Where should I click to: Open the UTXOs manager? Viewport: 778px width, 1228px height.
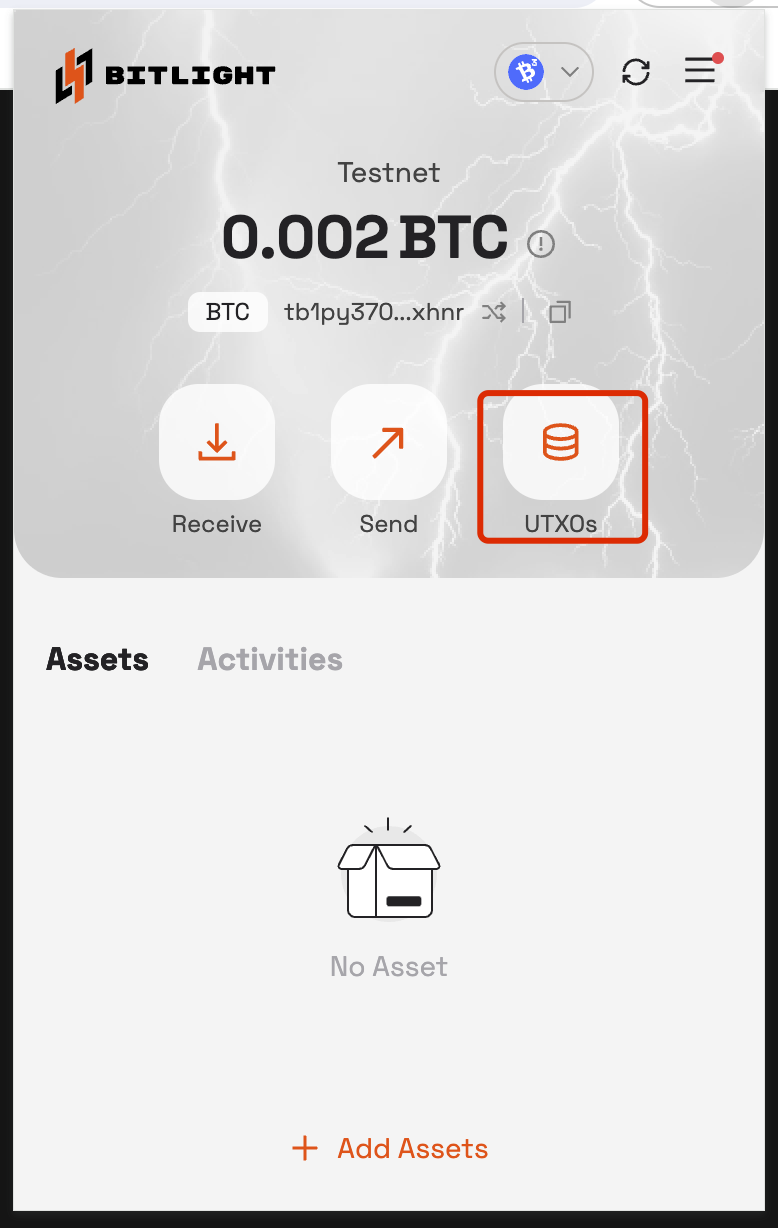click(x=561, y=442)
